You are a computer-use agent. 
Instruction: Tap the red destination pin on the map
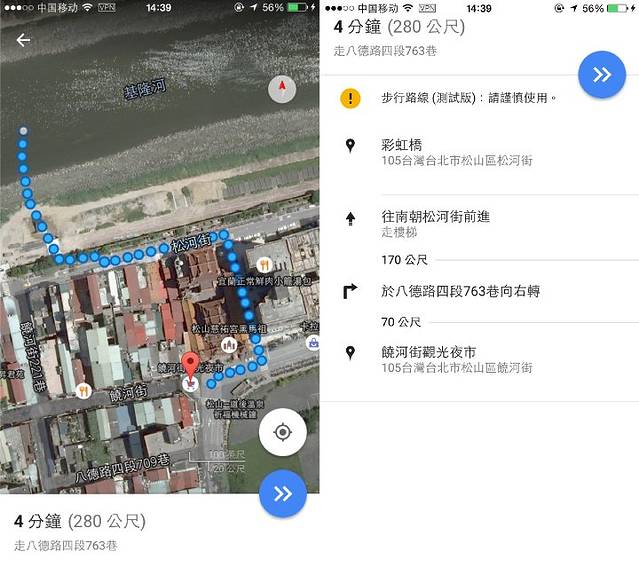[x=190, y=366]
